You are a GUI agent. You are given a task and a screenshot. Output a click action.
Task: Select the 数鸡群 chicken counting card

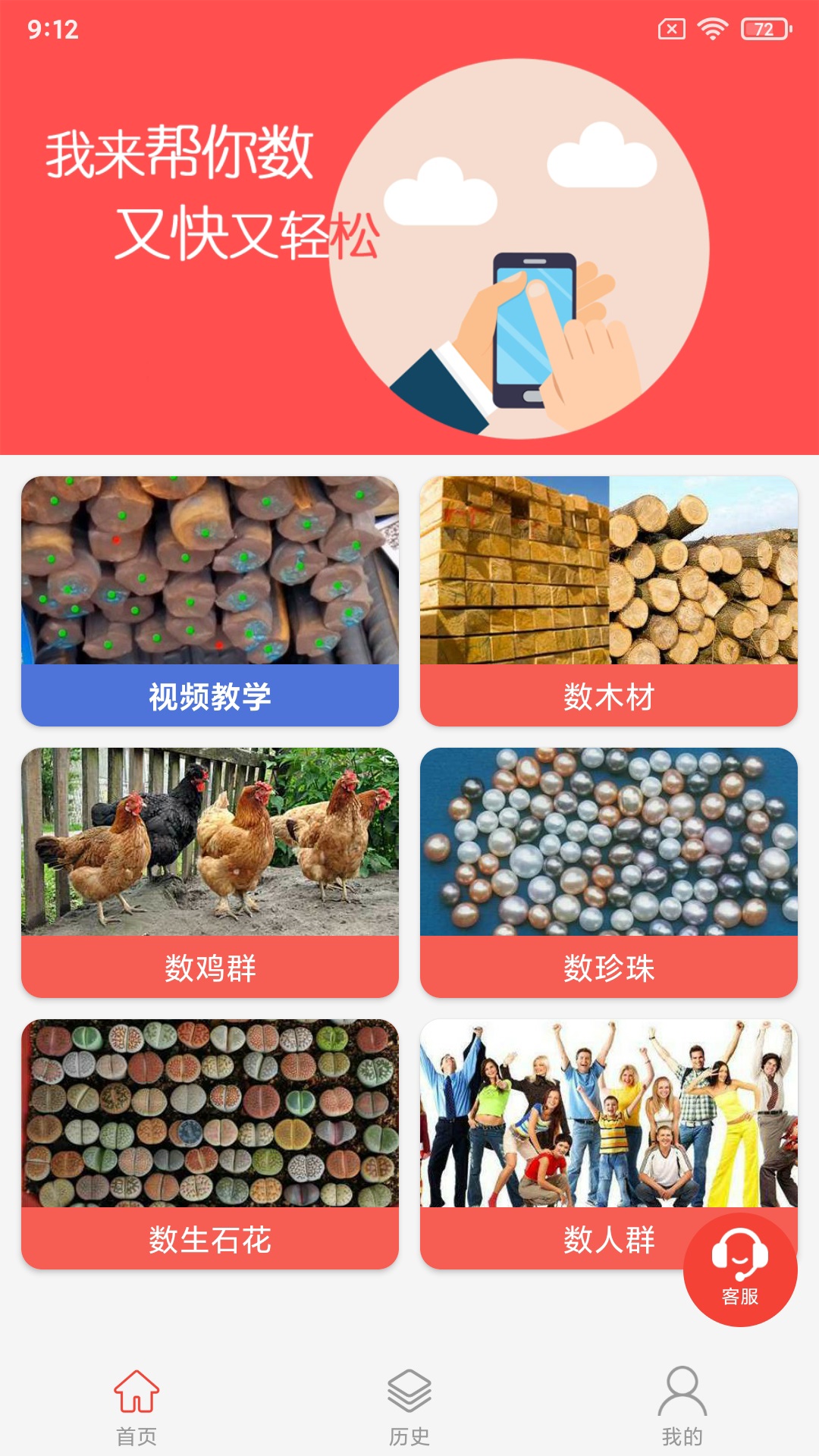[210, 872]
